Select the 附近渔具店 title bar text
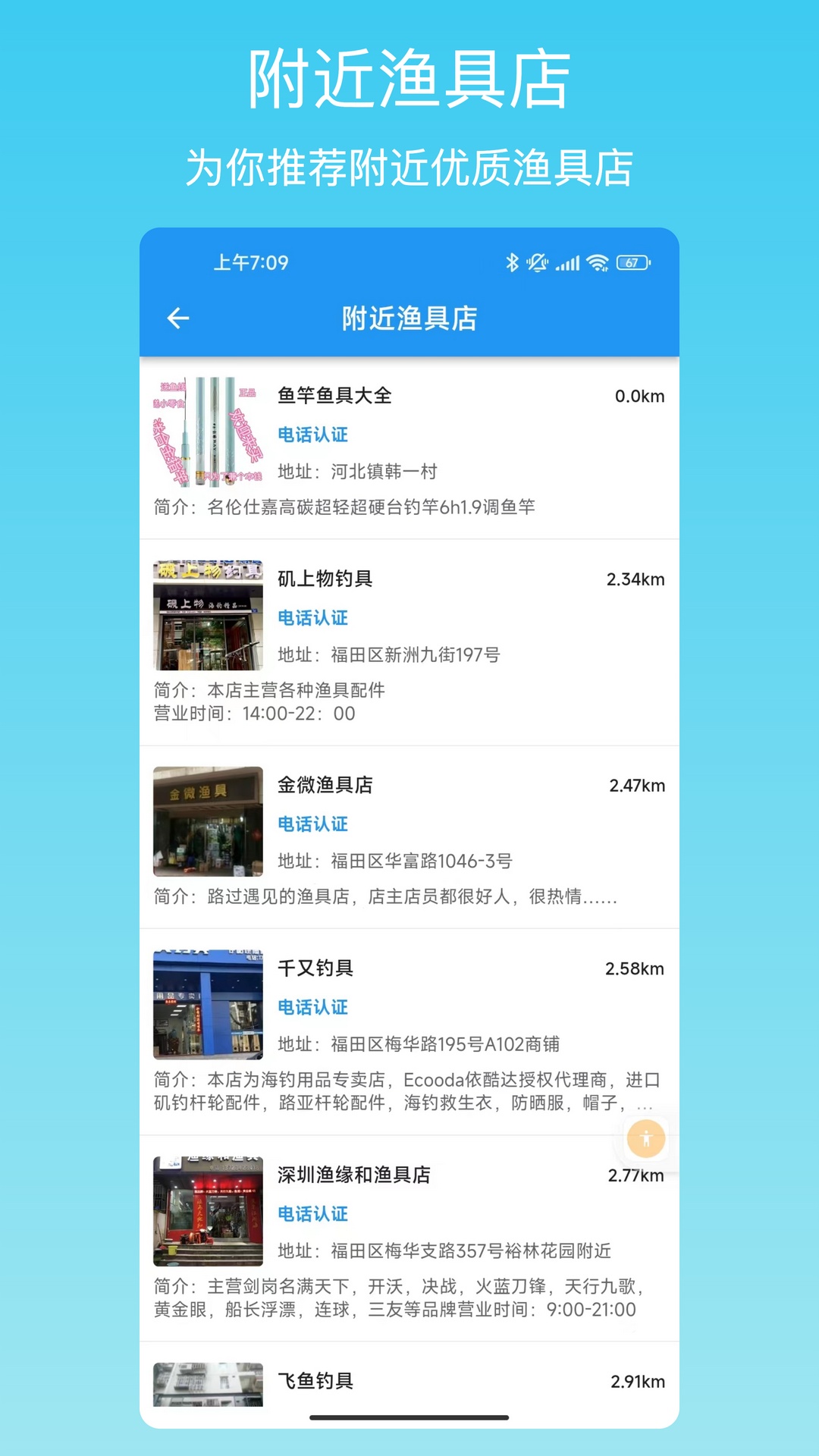The height and width of the screenshot is (1456, 819). coord(409,318)
